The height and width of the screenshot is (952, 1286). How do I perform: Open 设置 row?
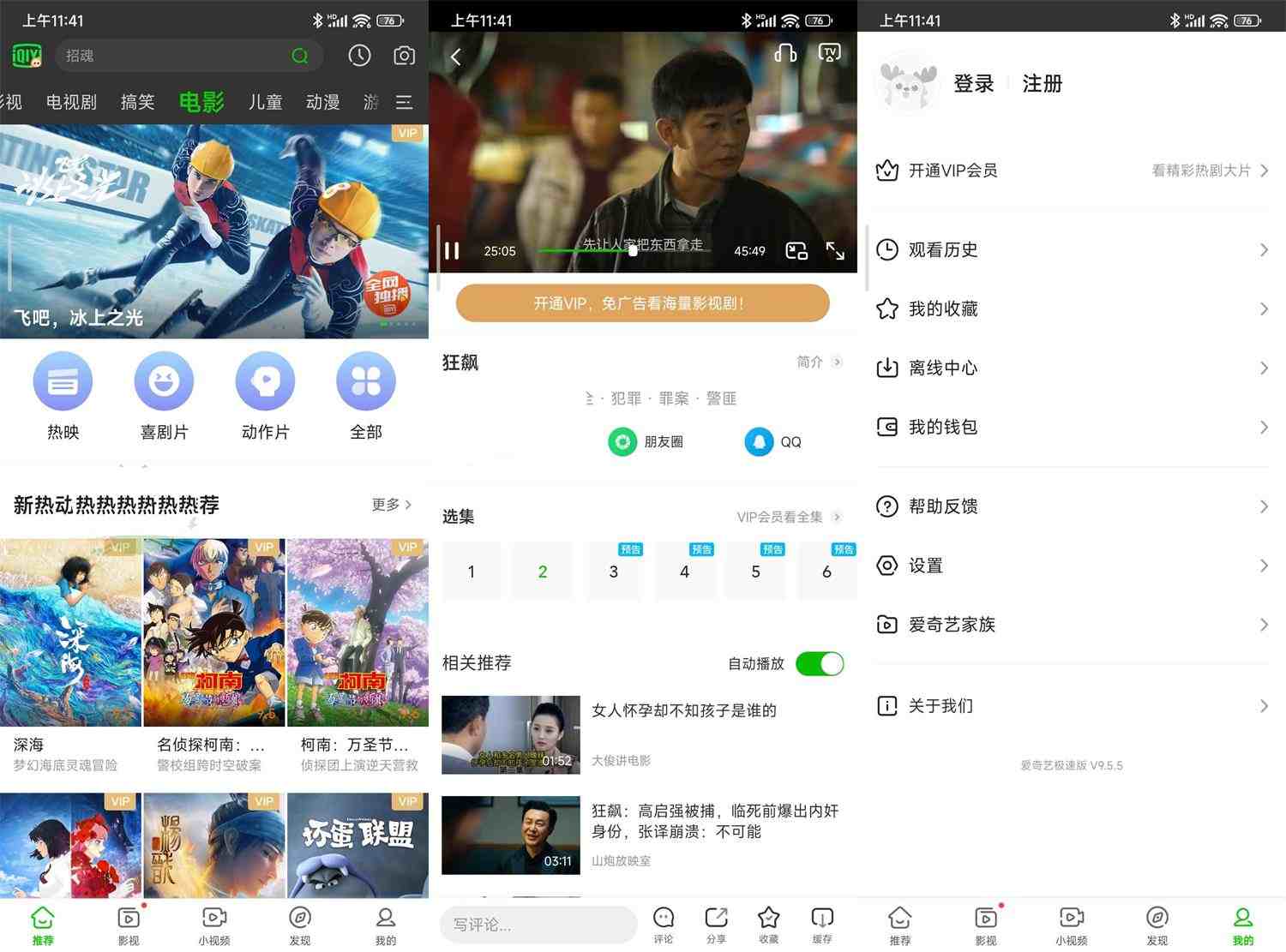(1072, 566)
